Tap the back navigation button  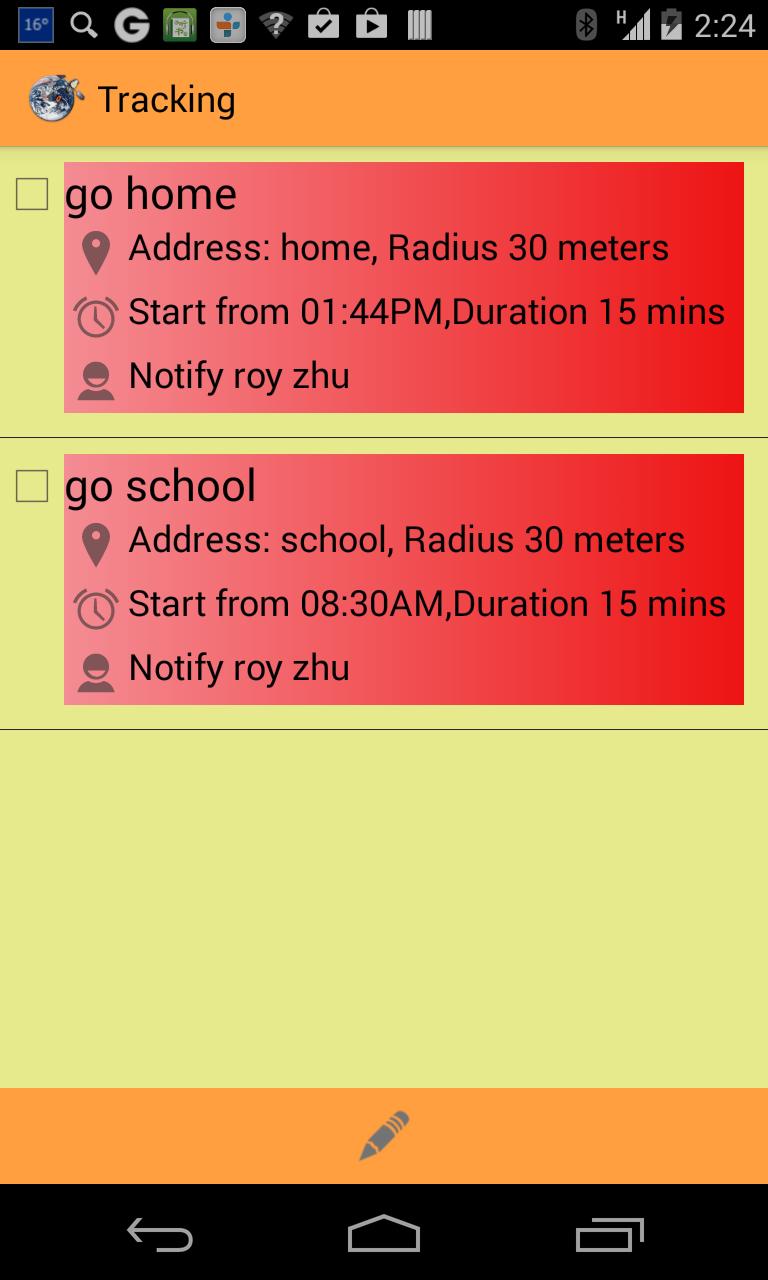coord(160,1235)
